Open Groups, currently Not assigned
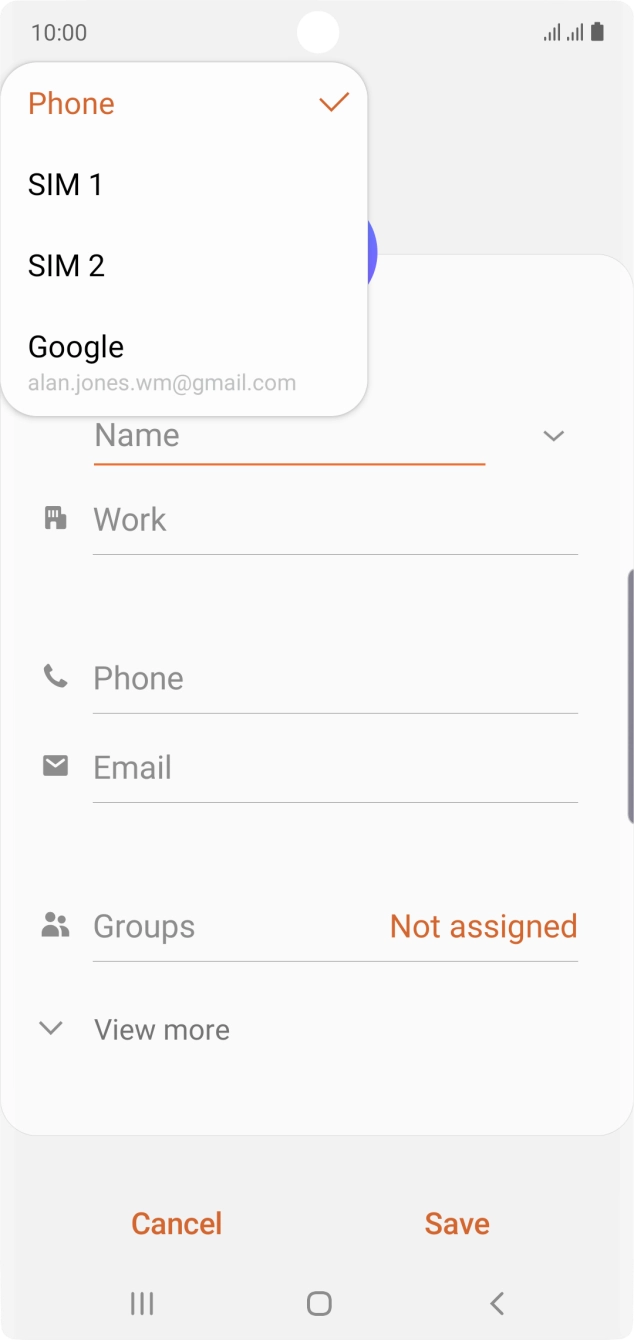The width and height of the screenshot is (634, 1340). 335,927
